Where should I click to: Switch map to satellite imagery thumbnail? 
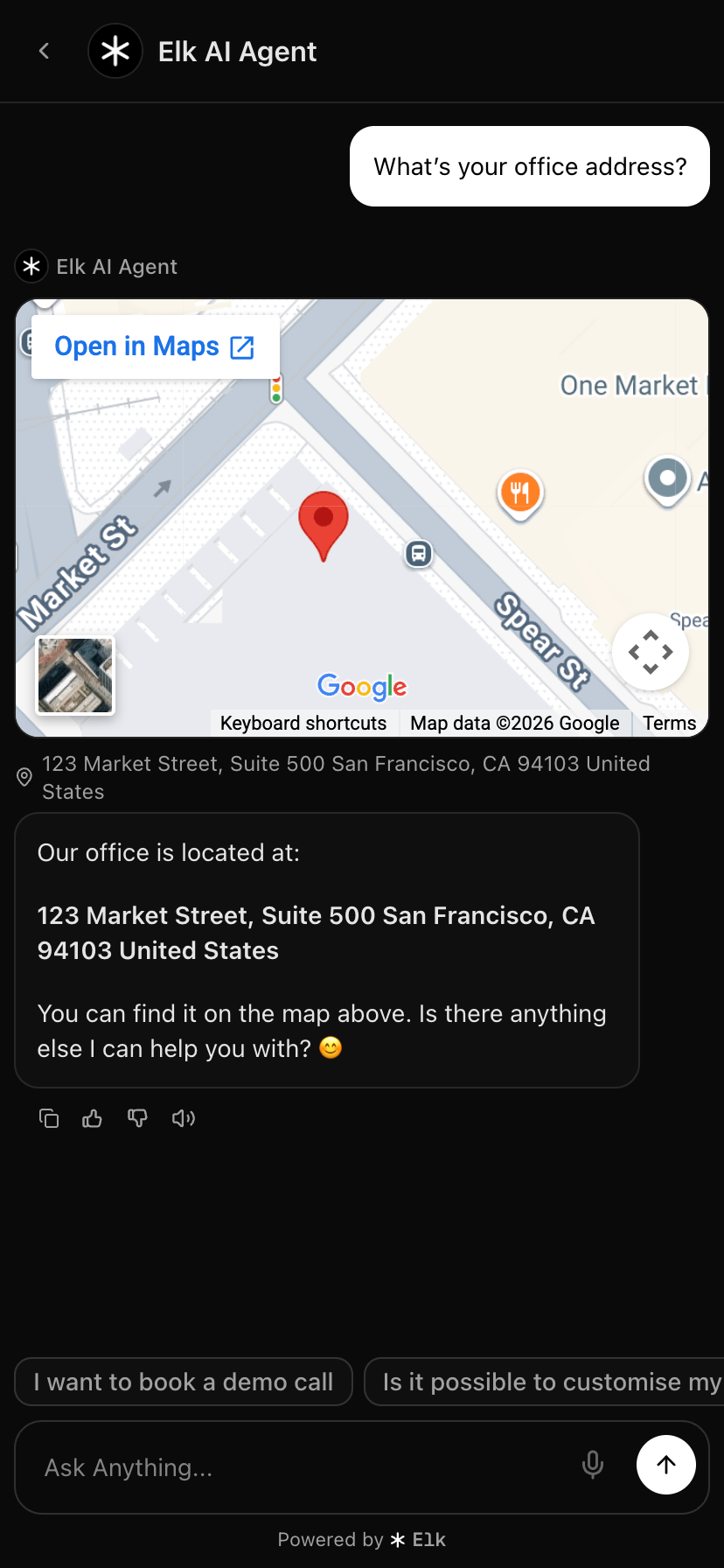pos(75,675)
